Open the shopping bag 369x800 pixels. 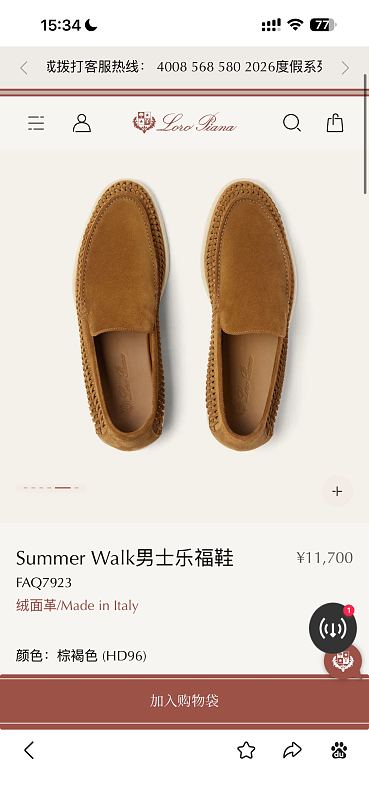(x=335, y=123)
